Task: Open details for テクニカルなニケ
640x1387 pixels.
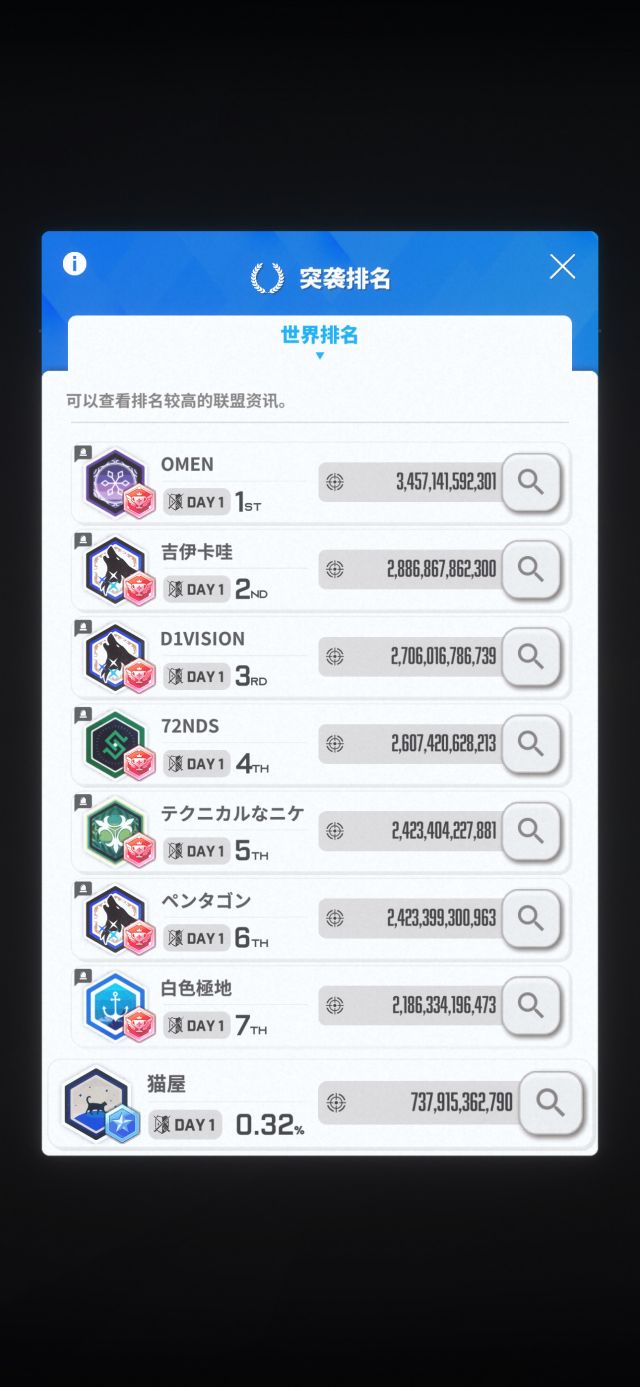Action: [530, 831]
